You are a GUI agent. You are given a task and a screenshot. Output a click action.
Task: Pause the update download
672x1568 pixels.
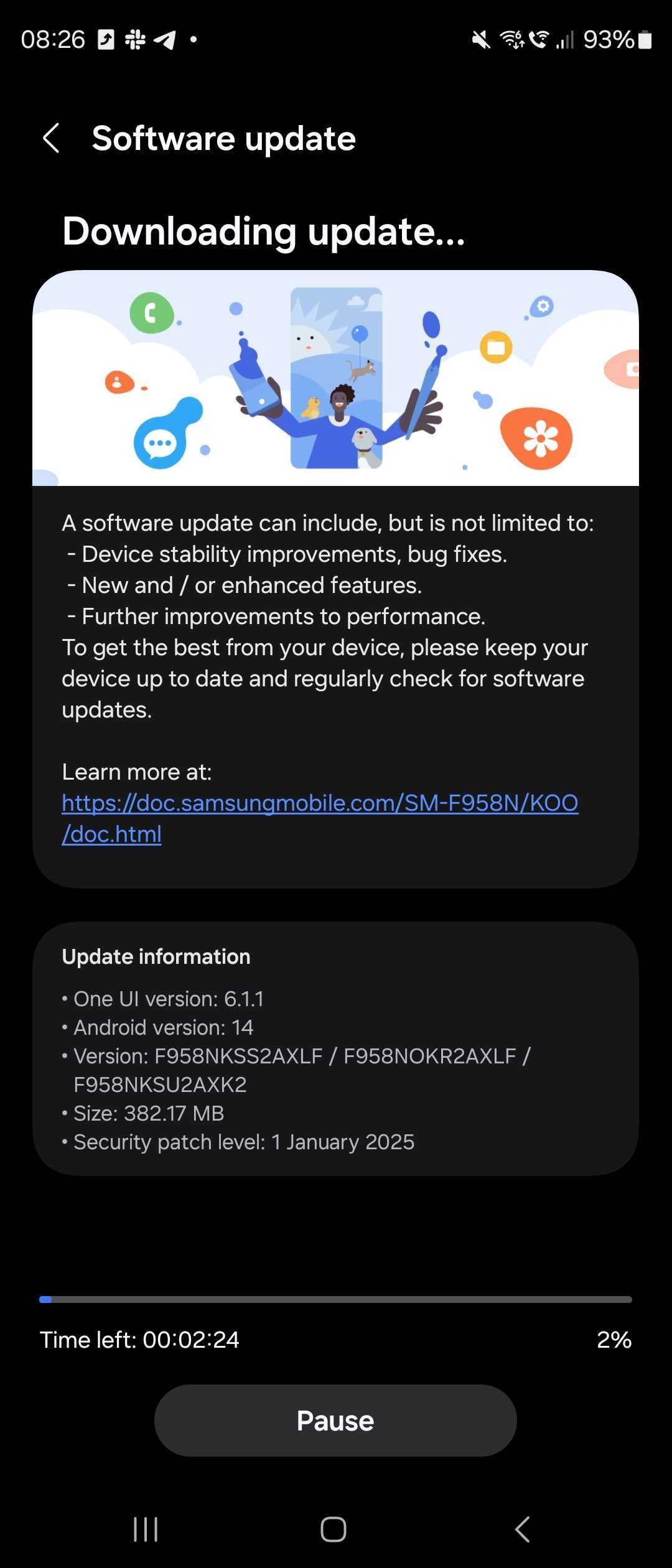[x=335, y=1421]
